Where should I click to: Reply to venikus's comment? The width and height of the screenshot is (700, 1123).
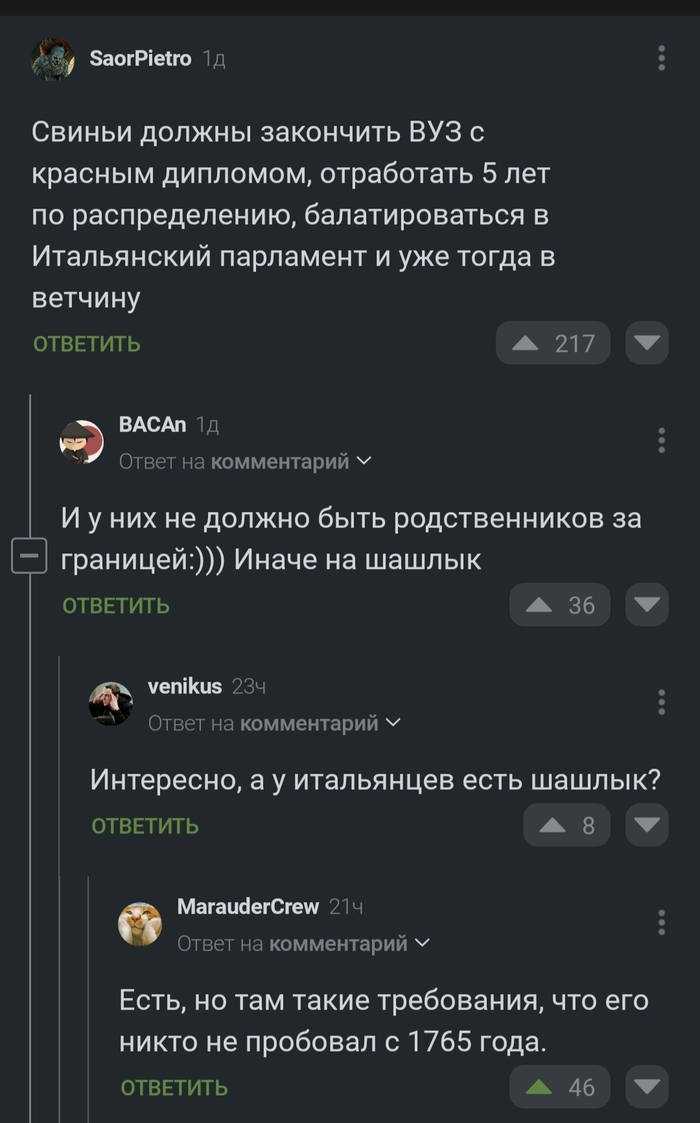[145, 826]
